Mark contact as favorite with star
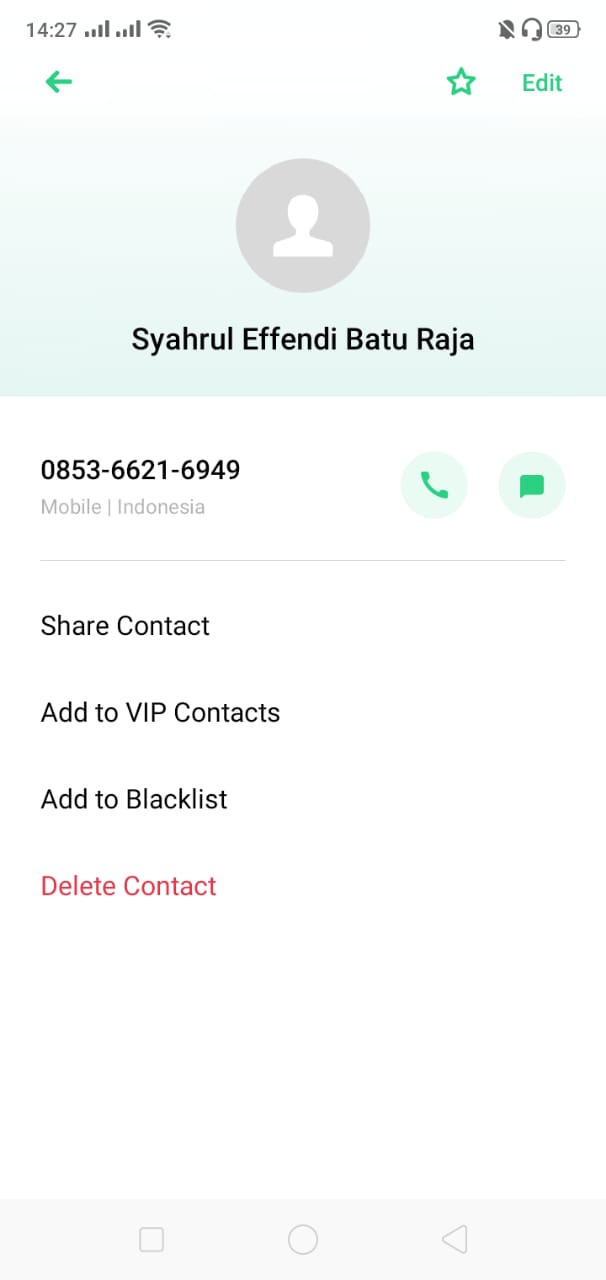The image size is (606, 1280). point(461,82)
